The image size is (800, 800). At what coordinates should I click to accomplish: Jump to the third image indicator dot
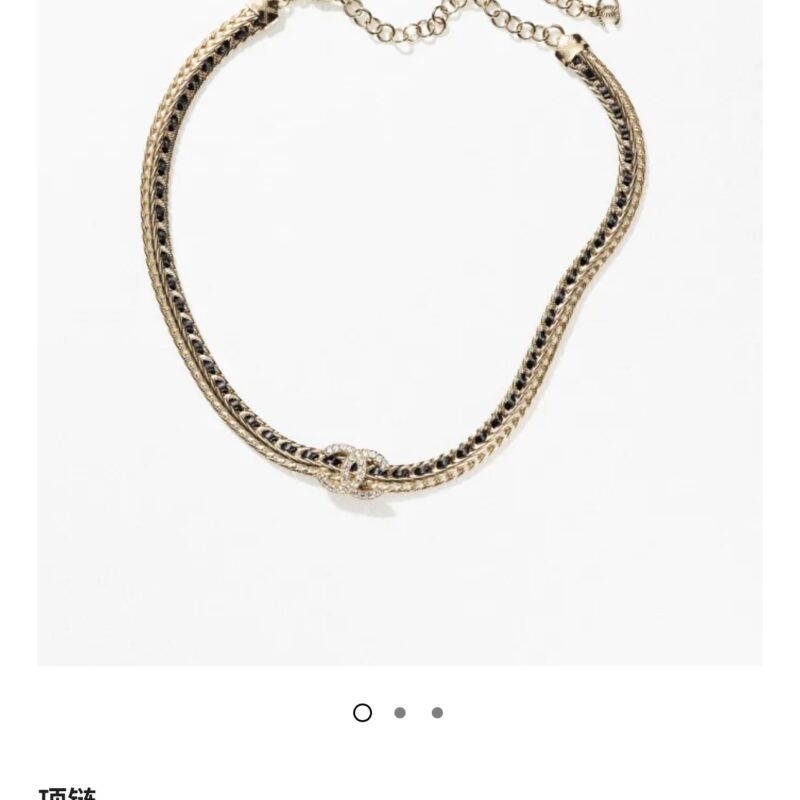[437, 713]
